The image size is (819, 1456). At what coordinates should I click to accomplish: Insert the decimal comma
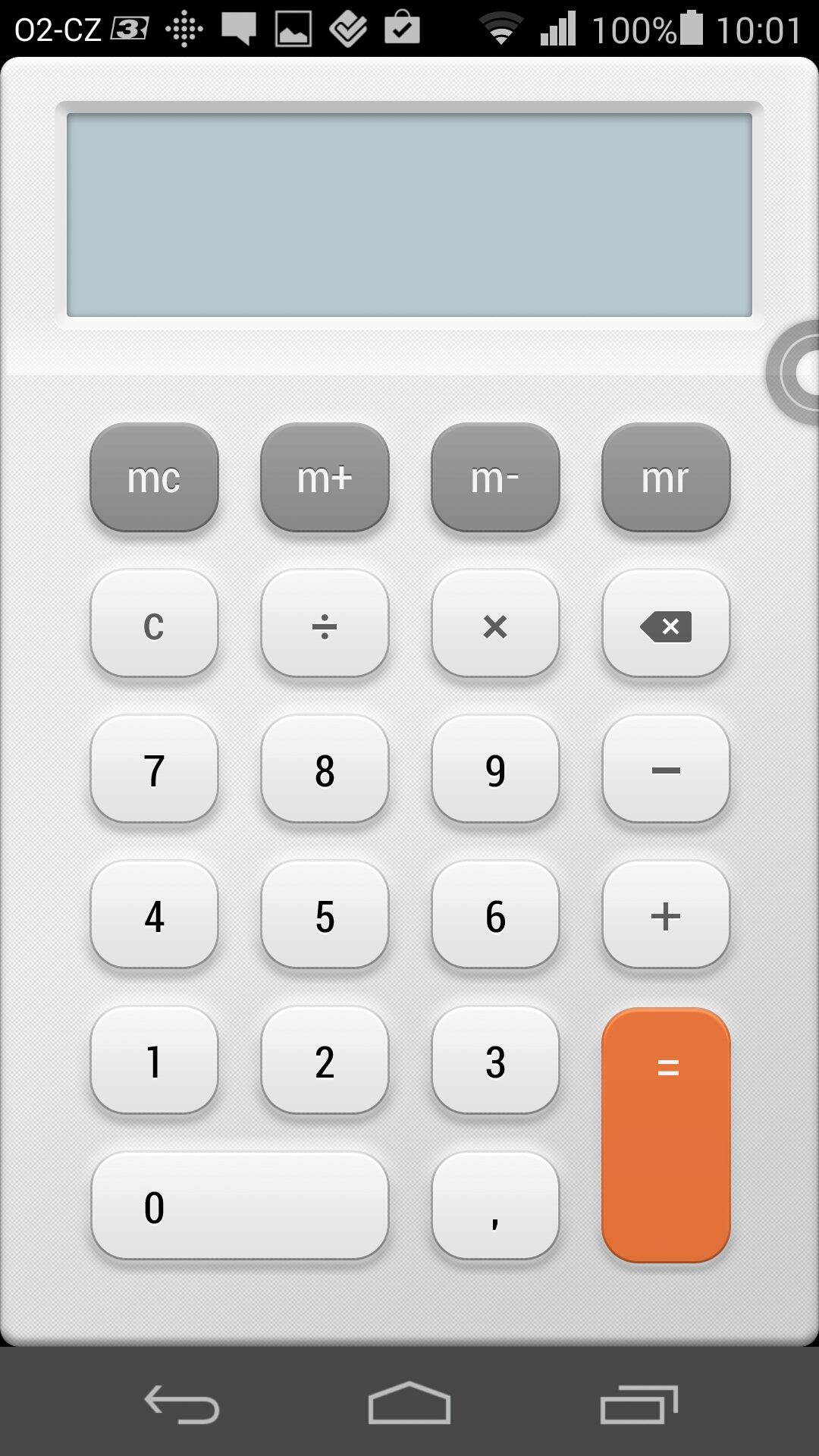coord(495,1207)
